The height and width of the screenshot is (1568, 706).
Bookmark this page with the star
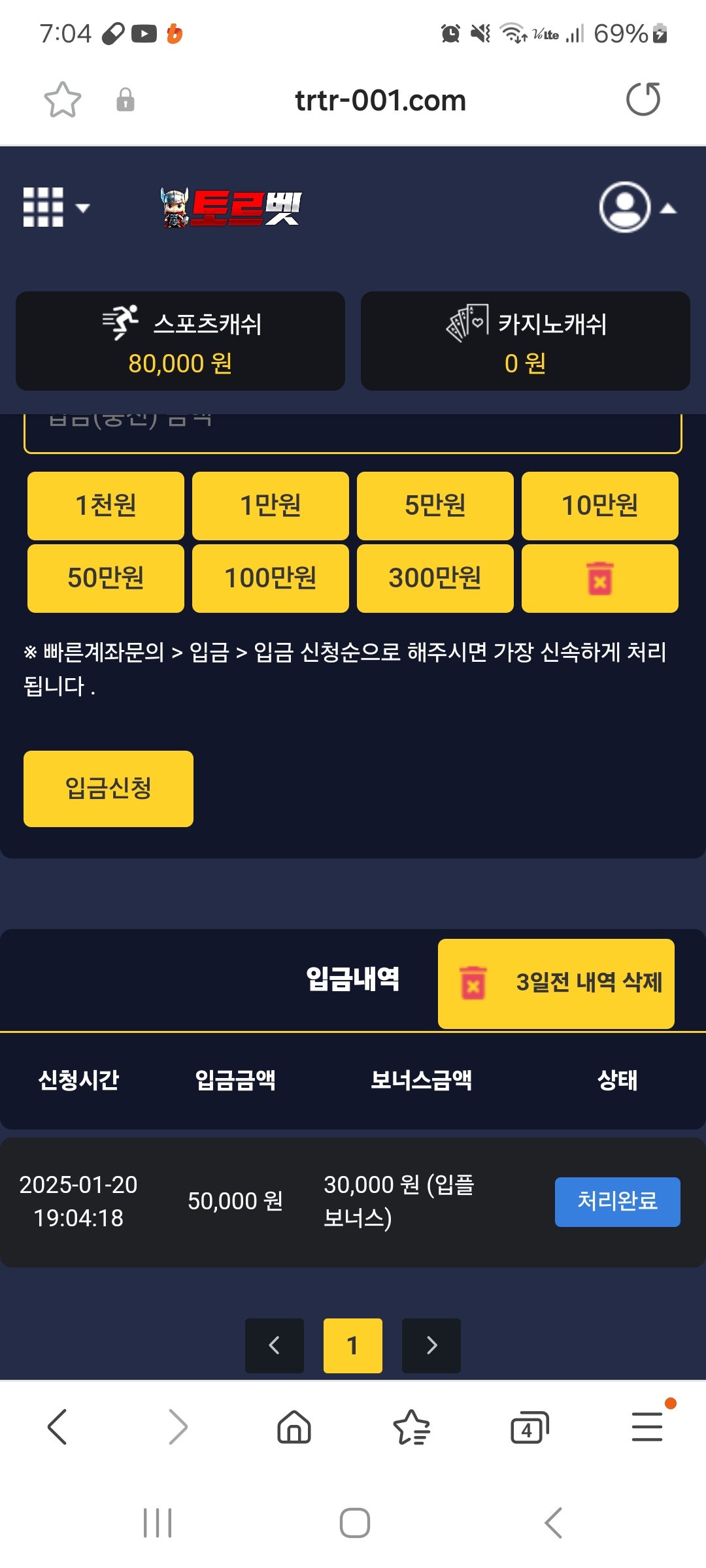[x=63, y=100]
